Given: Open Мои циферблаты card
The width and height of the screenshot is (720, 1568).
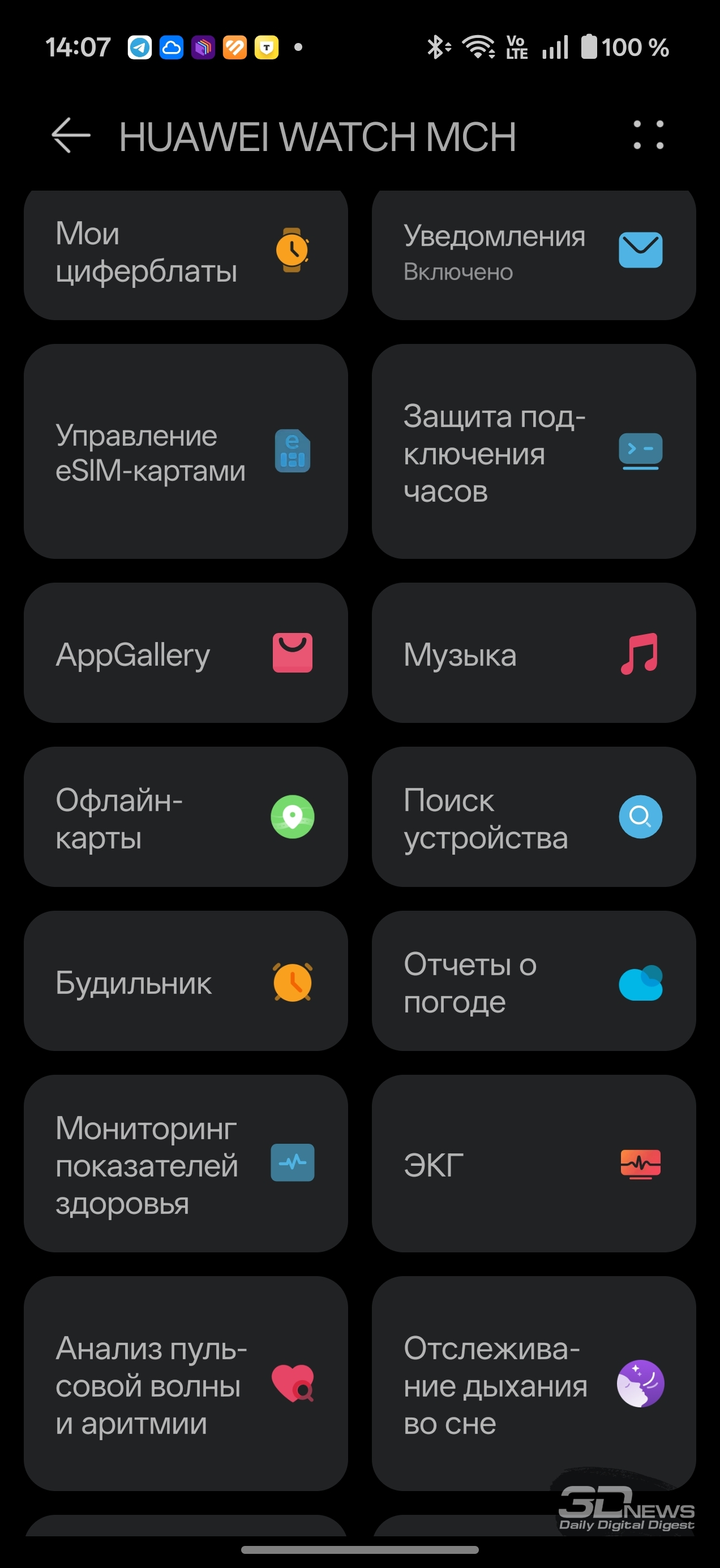Looking at the screenshot, I should click(x=186, y=253).
